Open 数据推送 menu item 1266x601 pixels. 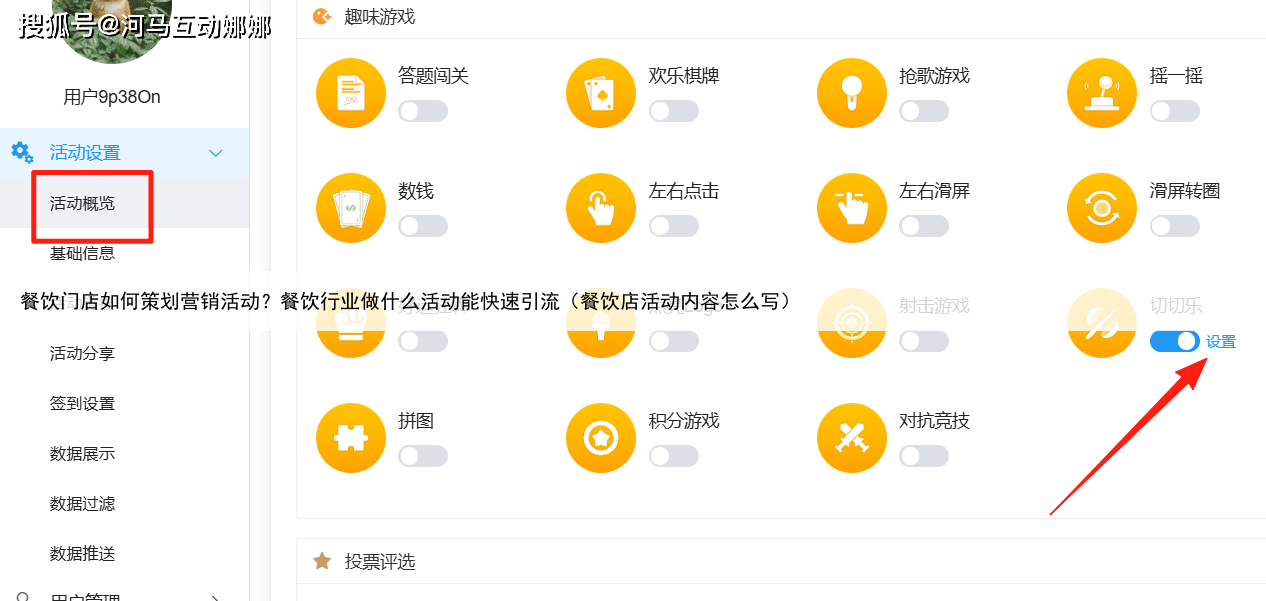[x=83, y=553]
